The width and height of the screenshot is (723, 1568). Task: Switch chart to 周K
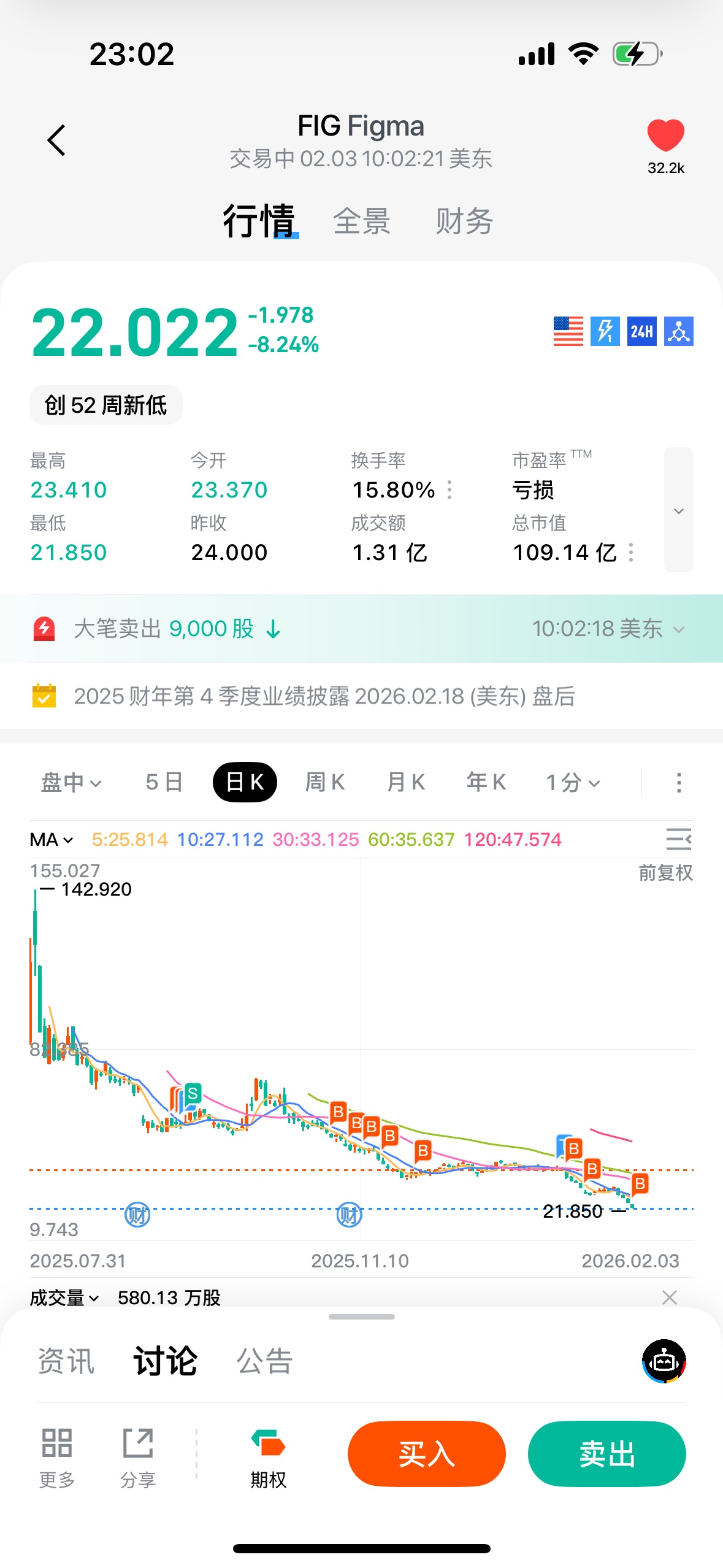coord(325,783)
